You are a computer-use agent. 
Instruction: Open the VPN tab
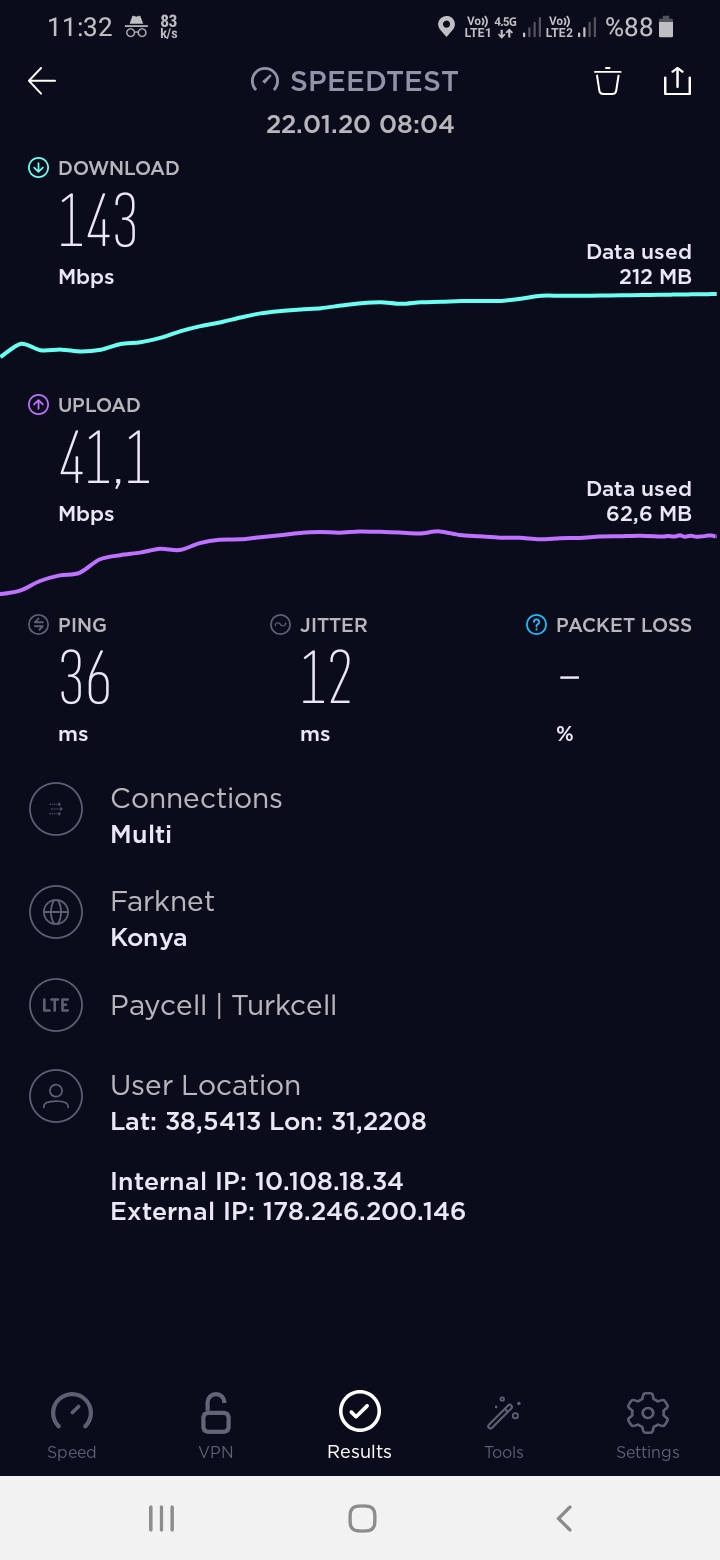[216, 1425]
